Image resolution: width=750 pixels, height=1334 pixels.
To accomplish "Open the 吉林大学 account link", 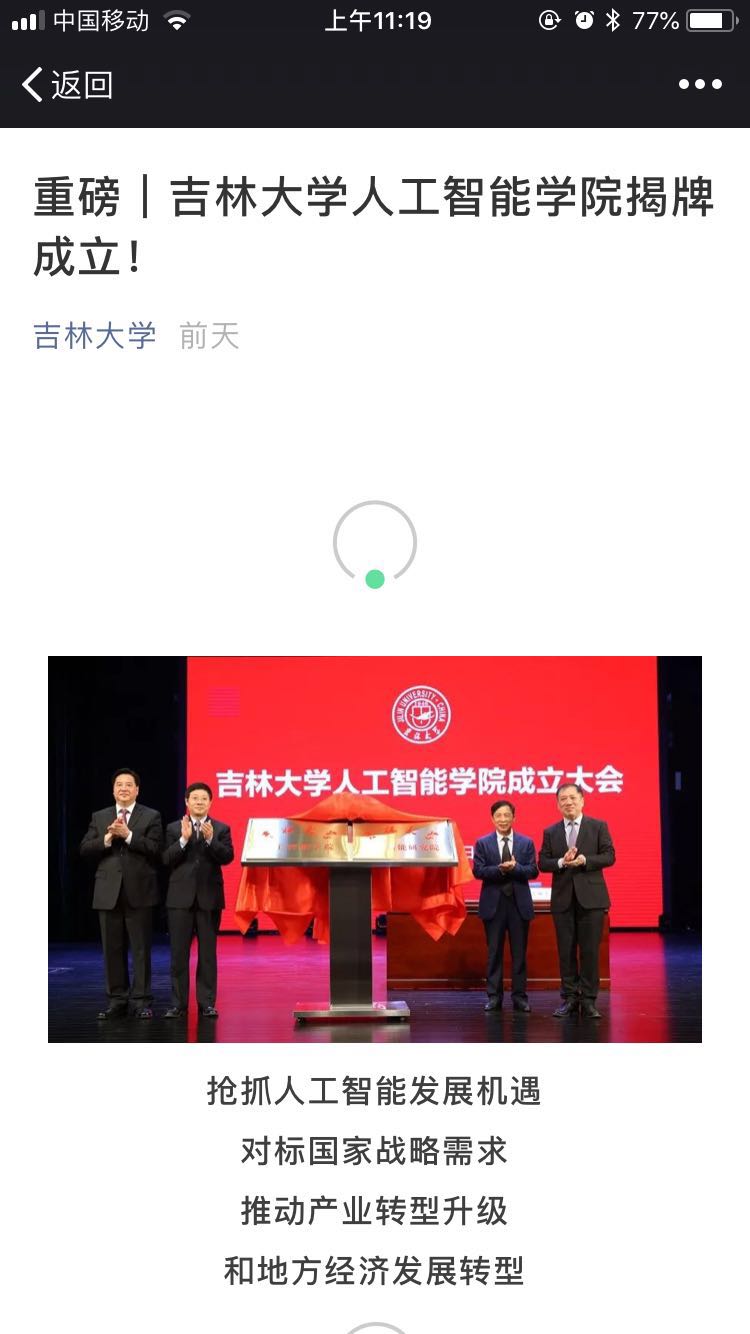I will 95,336.
